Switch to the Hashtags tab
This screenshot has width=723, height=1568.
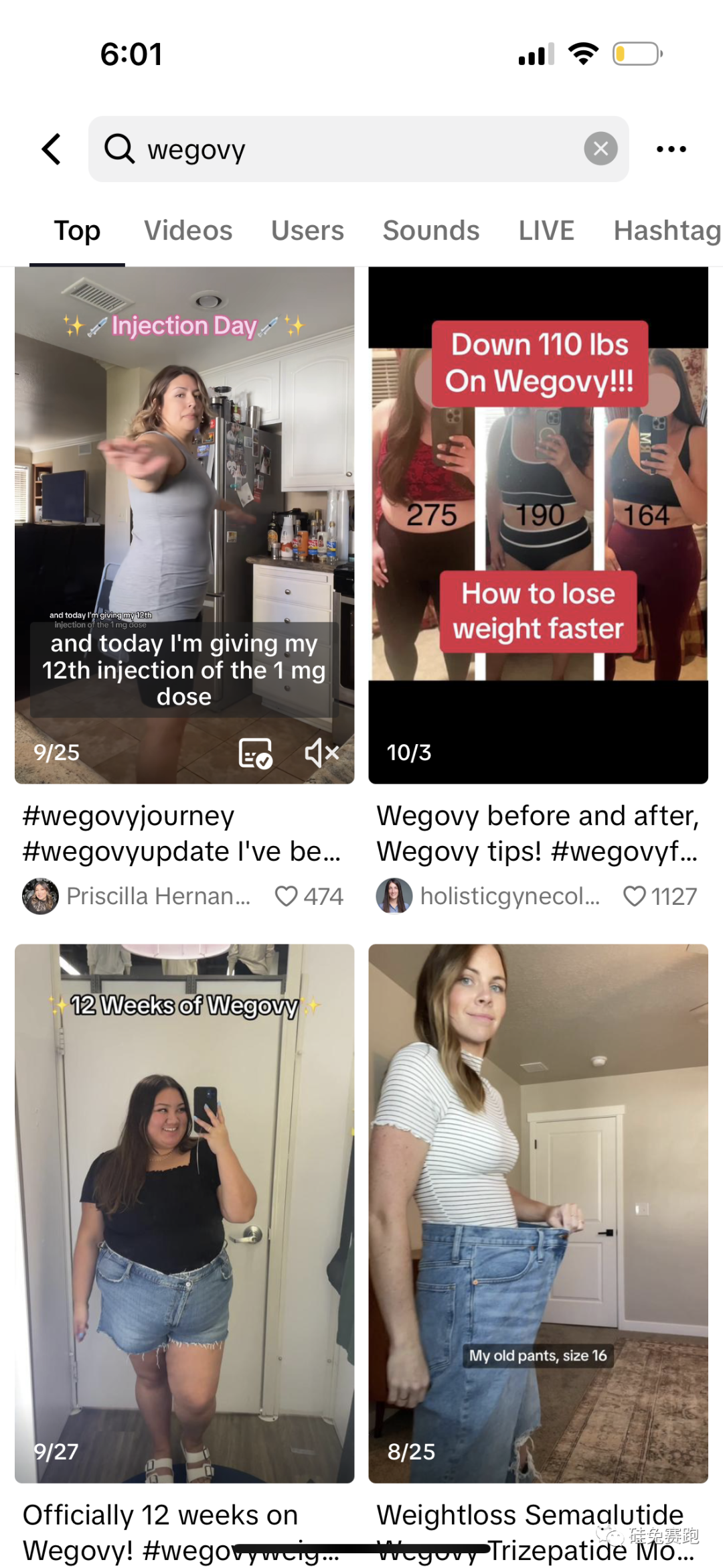pyautogui.click(x=666, y=230)
